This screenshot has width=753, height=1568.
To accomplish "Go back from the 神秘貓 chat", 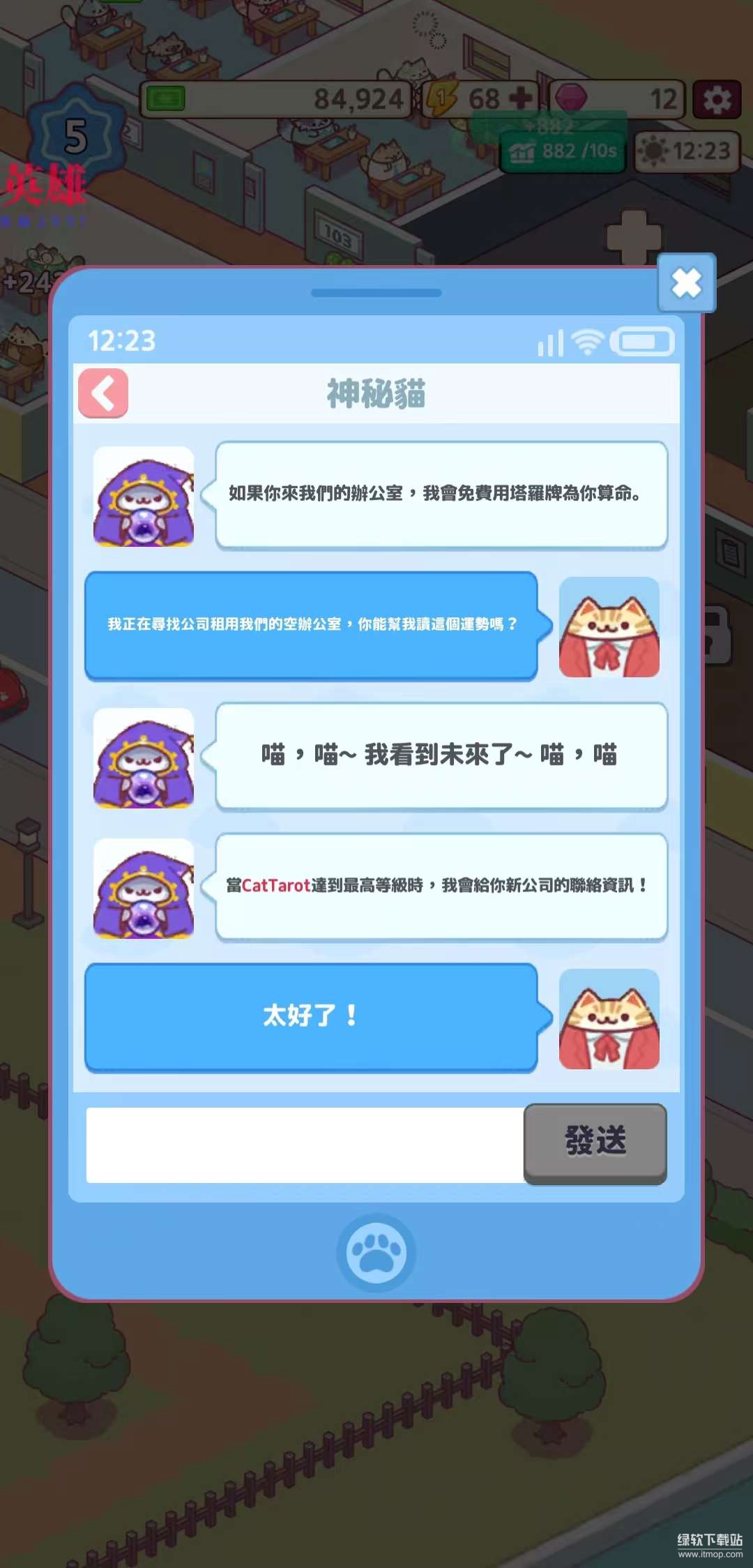I will tap(103, 393).
